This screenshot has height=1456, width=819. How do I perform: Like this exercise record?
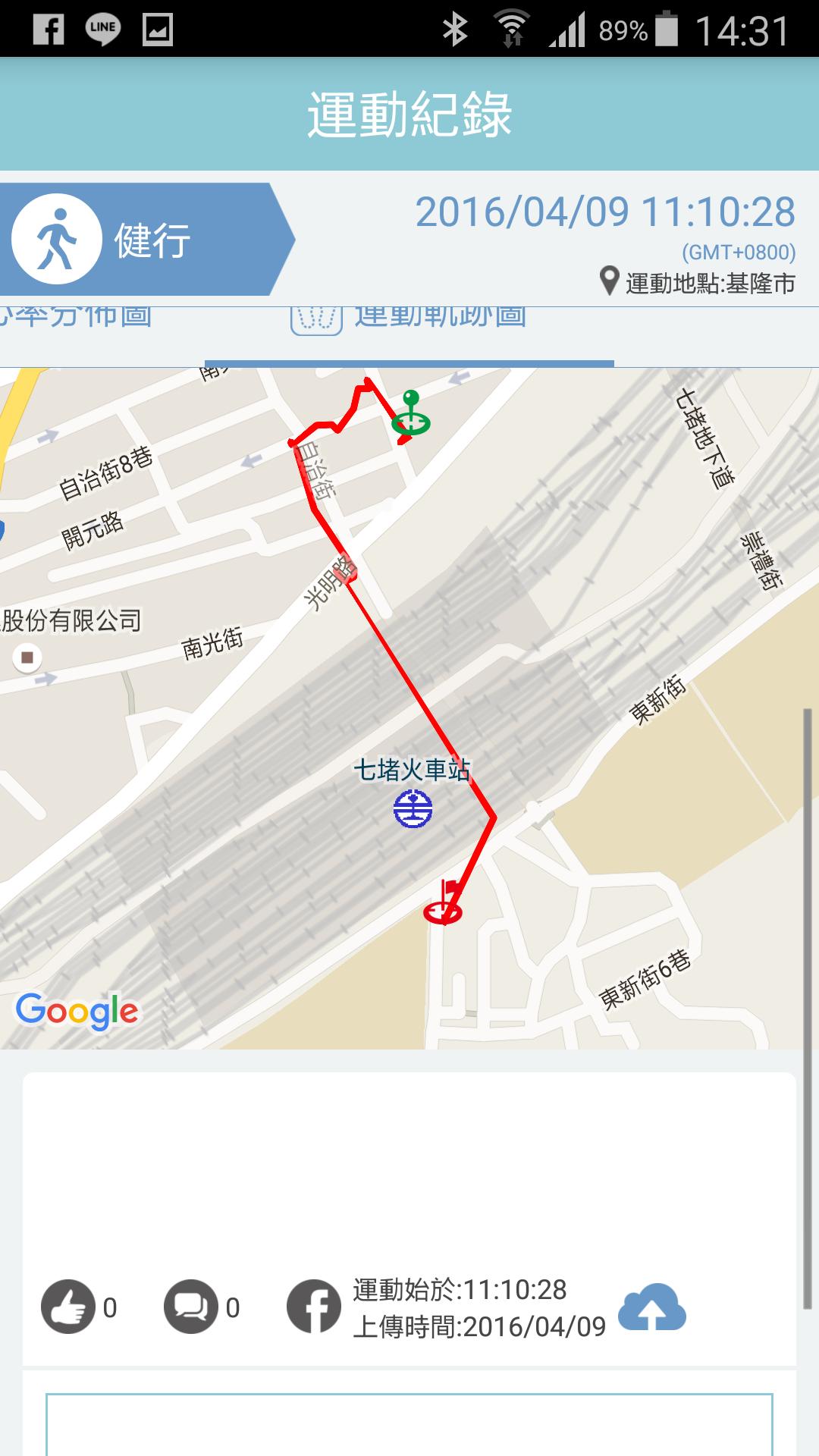(68, 1307)
